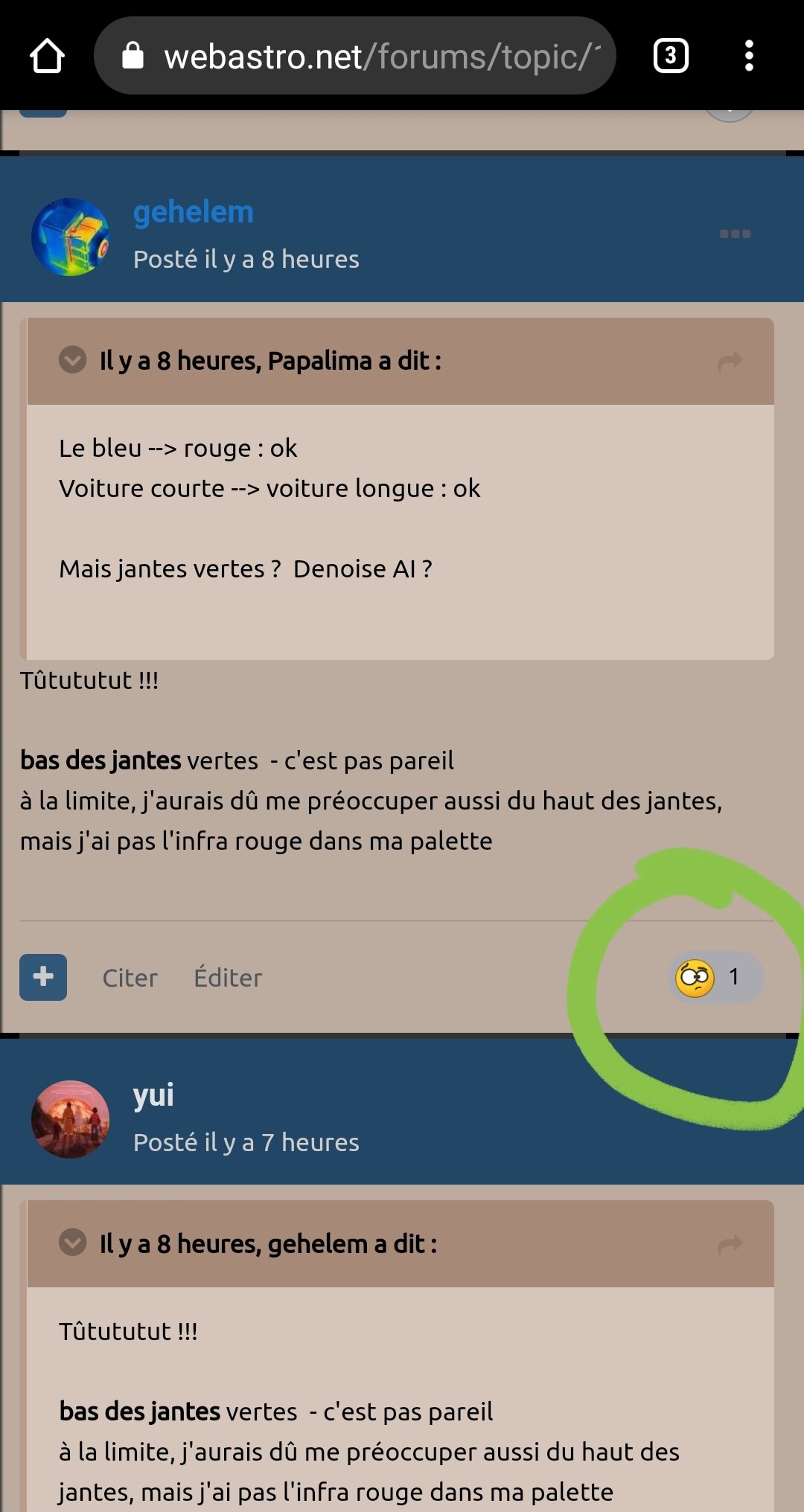The width and height of the screenshot is (804, 1512).
Task: Open the browser overflow menu
Action: tap(749, 57)
